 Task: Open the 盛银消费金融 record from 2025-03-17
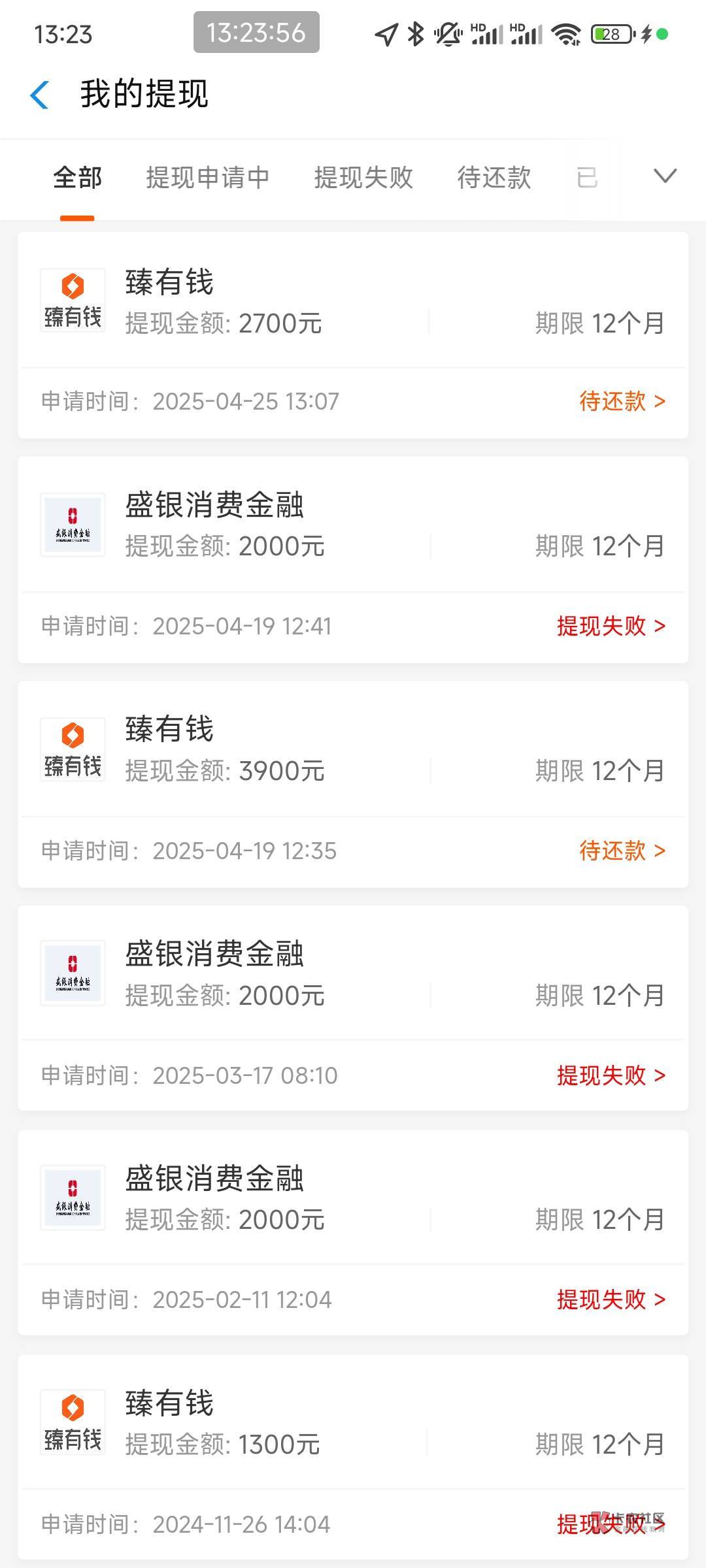click(x=353, y=1009)
